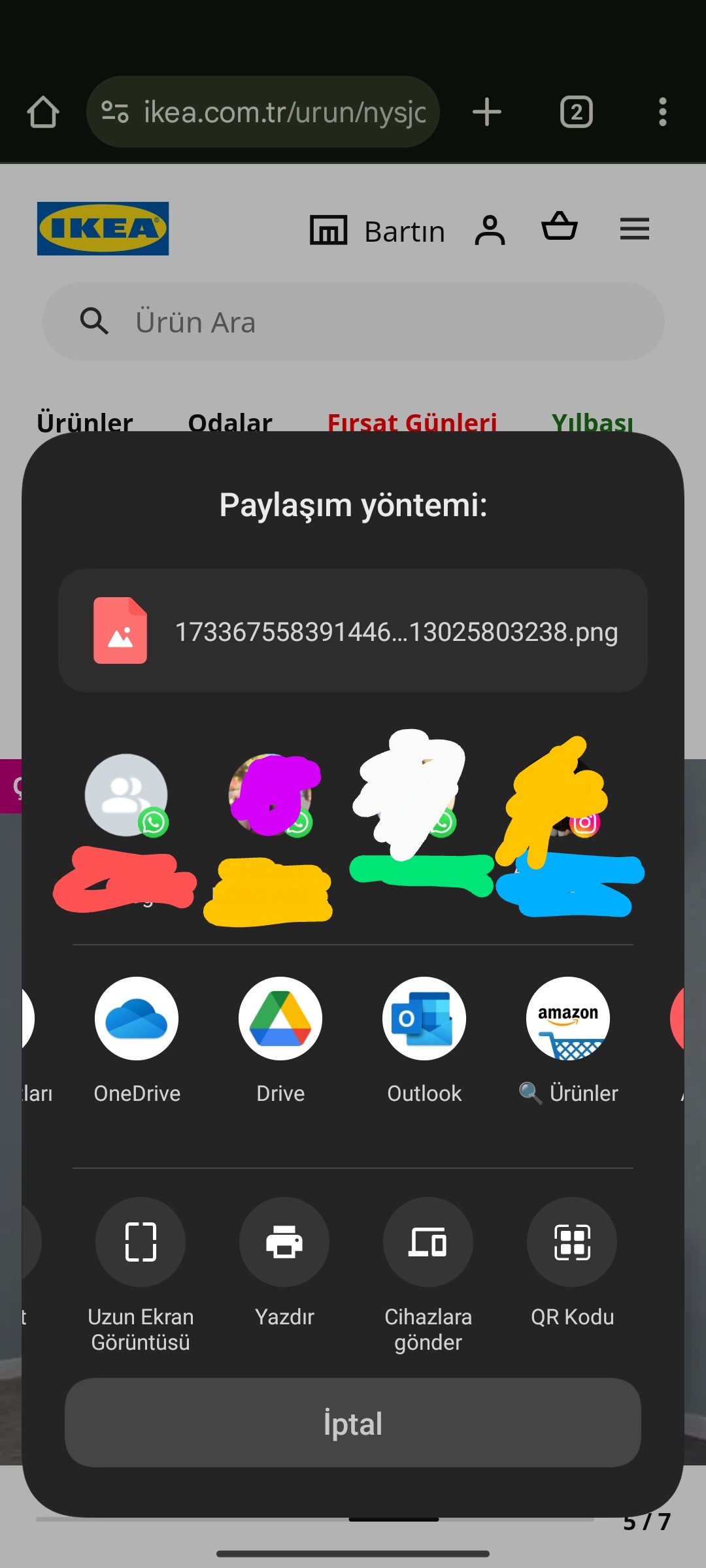Screen dimensions: 706x1568
Task: Tap İptal to cancel sharing
Action: coord(353,1423)
